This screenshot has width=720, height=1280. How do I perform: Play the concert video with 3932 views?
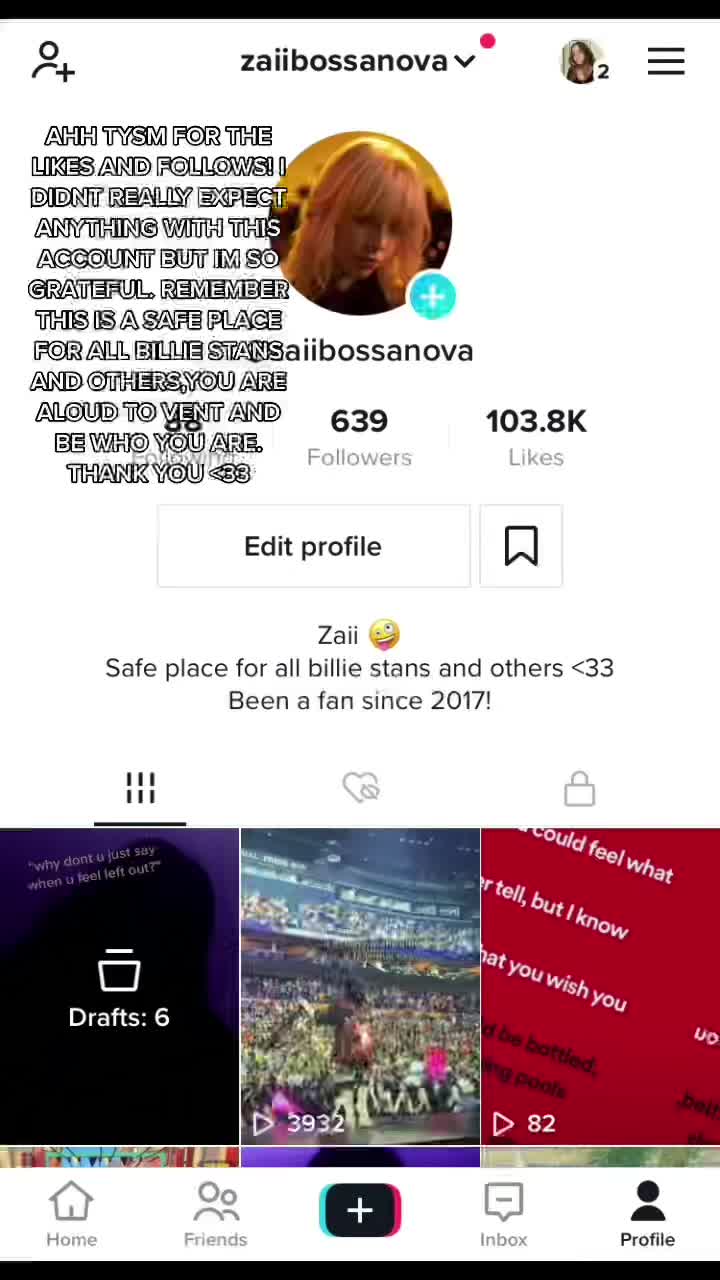pos(360,986)
